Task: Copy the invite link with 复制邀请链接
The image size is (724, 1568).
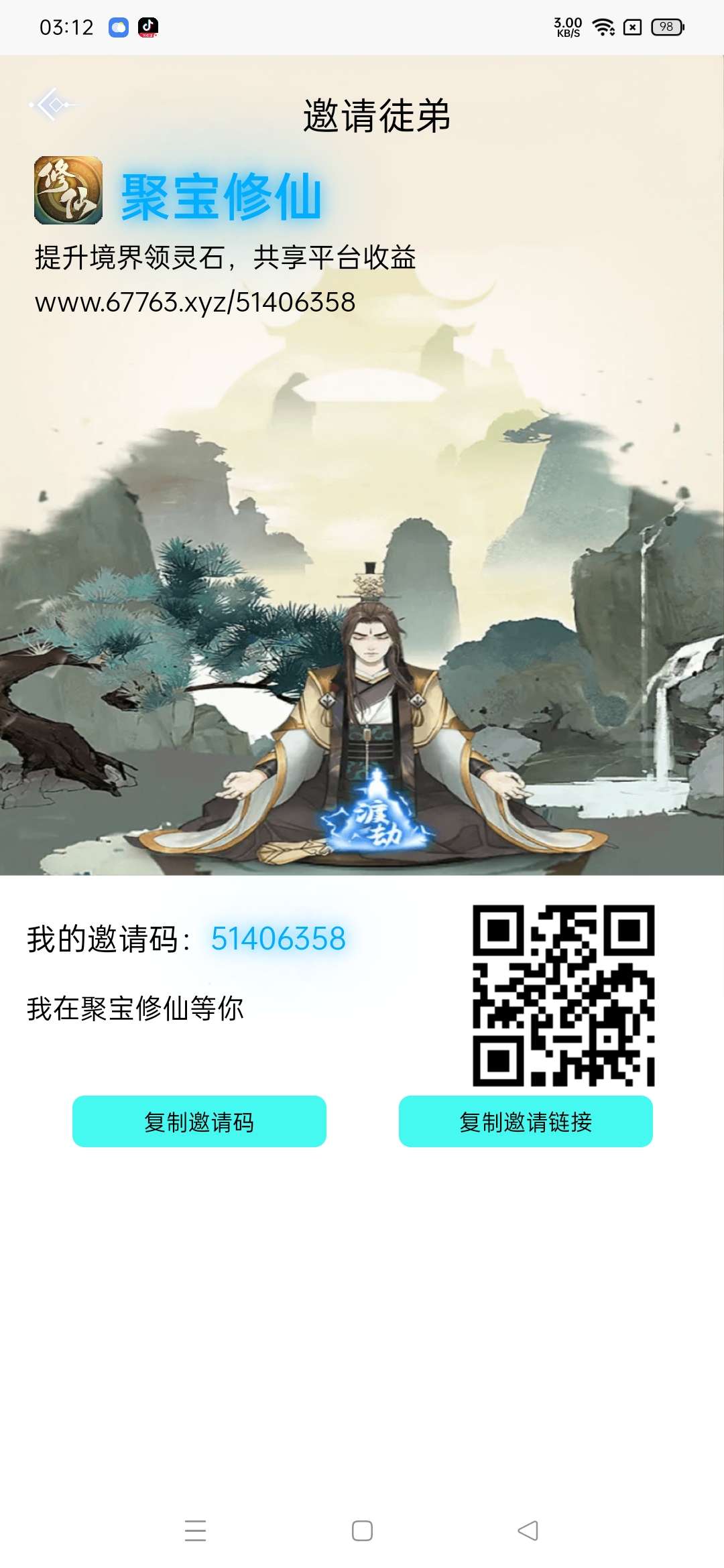Action: [x=526, y=1121]
